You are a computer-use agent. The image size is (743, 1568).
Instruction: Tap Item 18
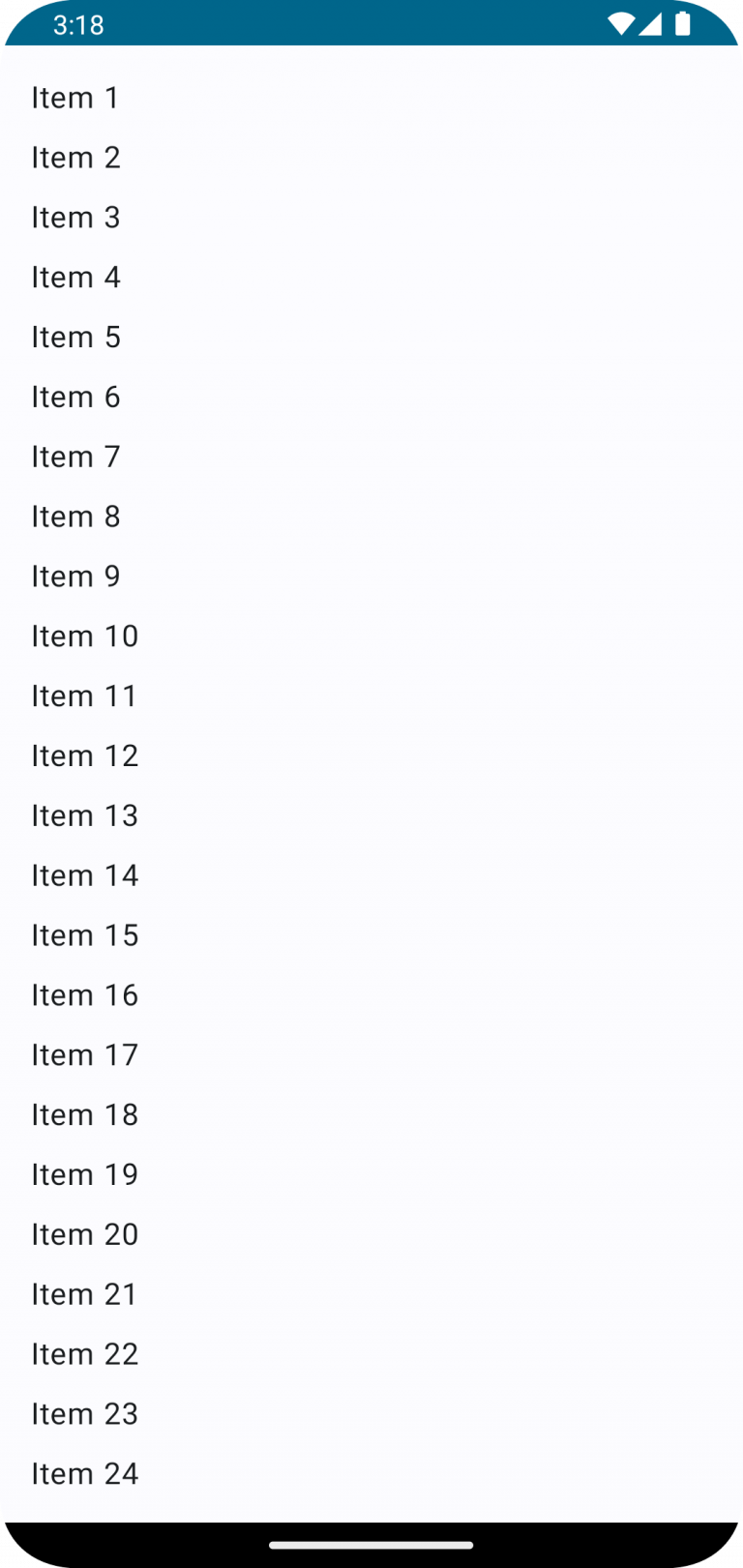tap(371, 1116)
